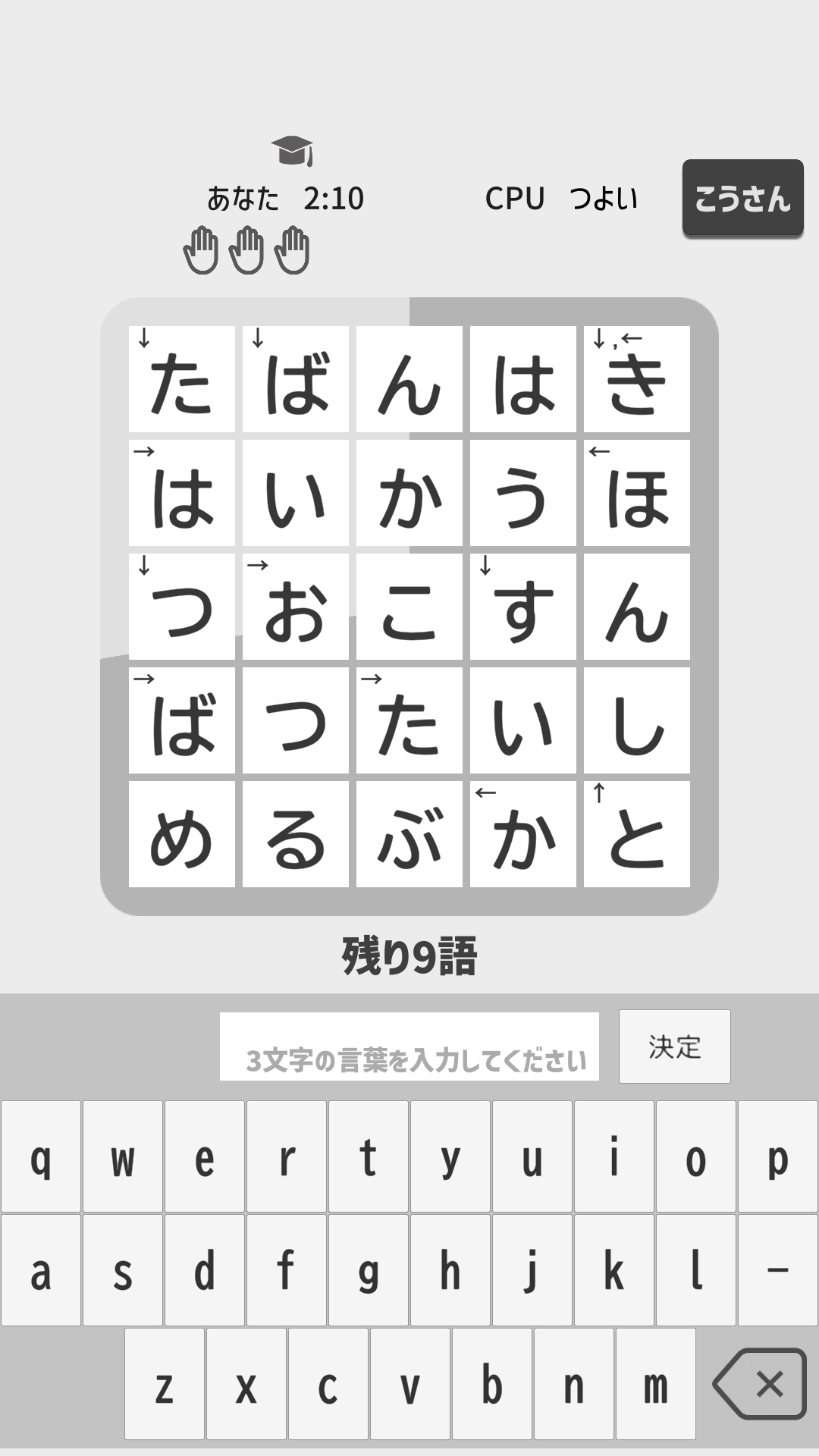Tap the t key on the keyboard

369,1156
